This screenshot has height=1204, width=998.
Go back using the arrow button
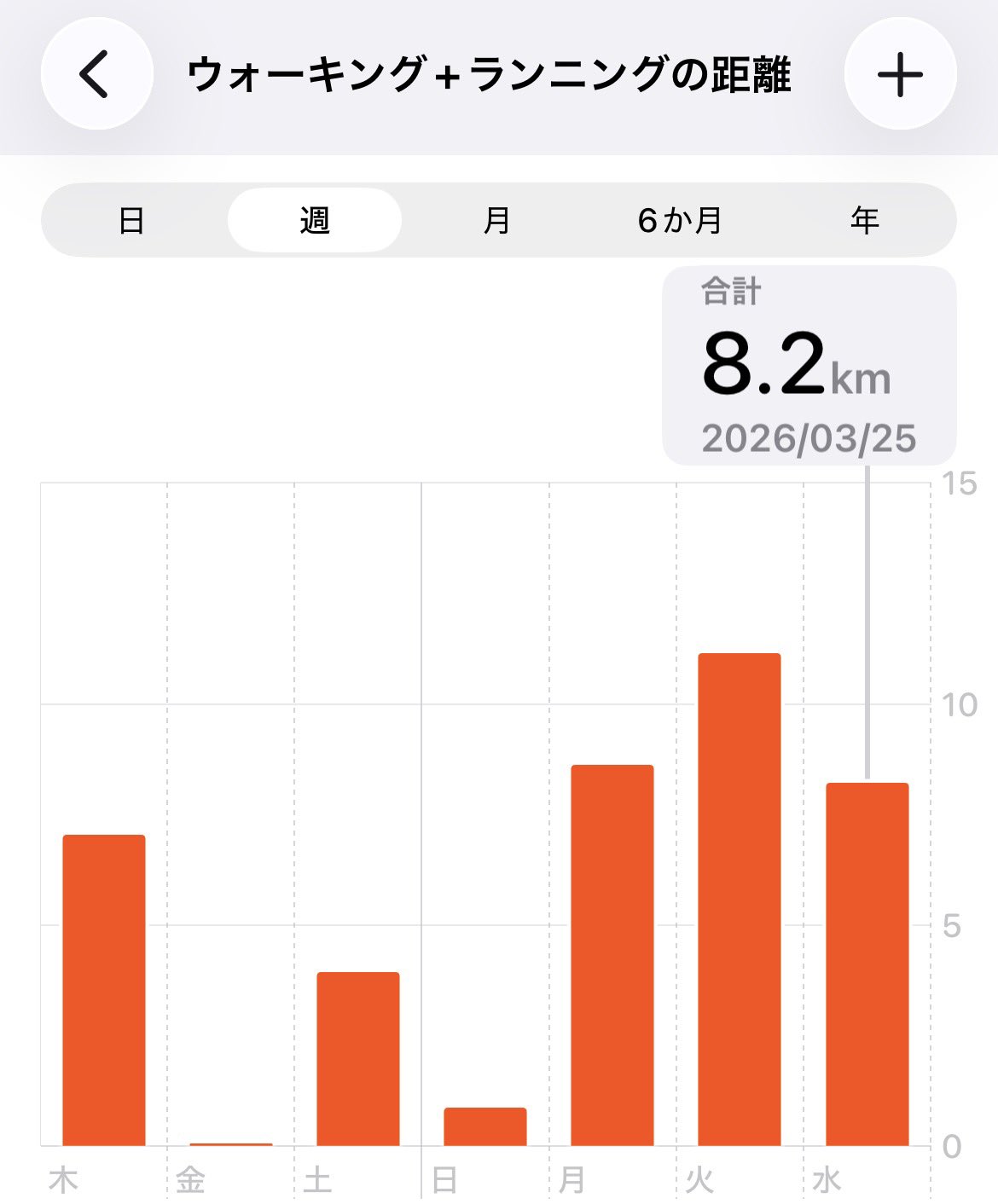(96, 74)
